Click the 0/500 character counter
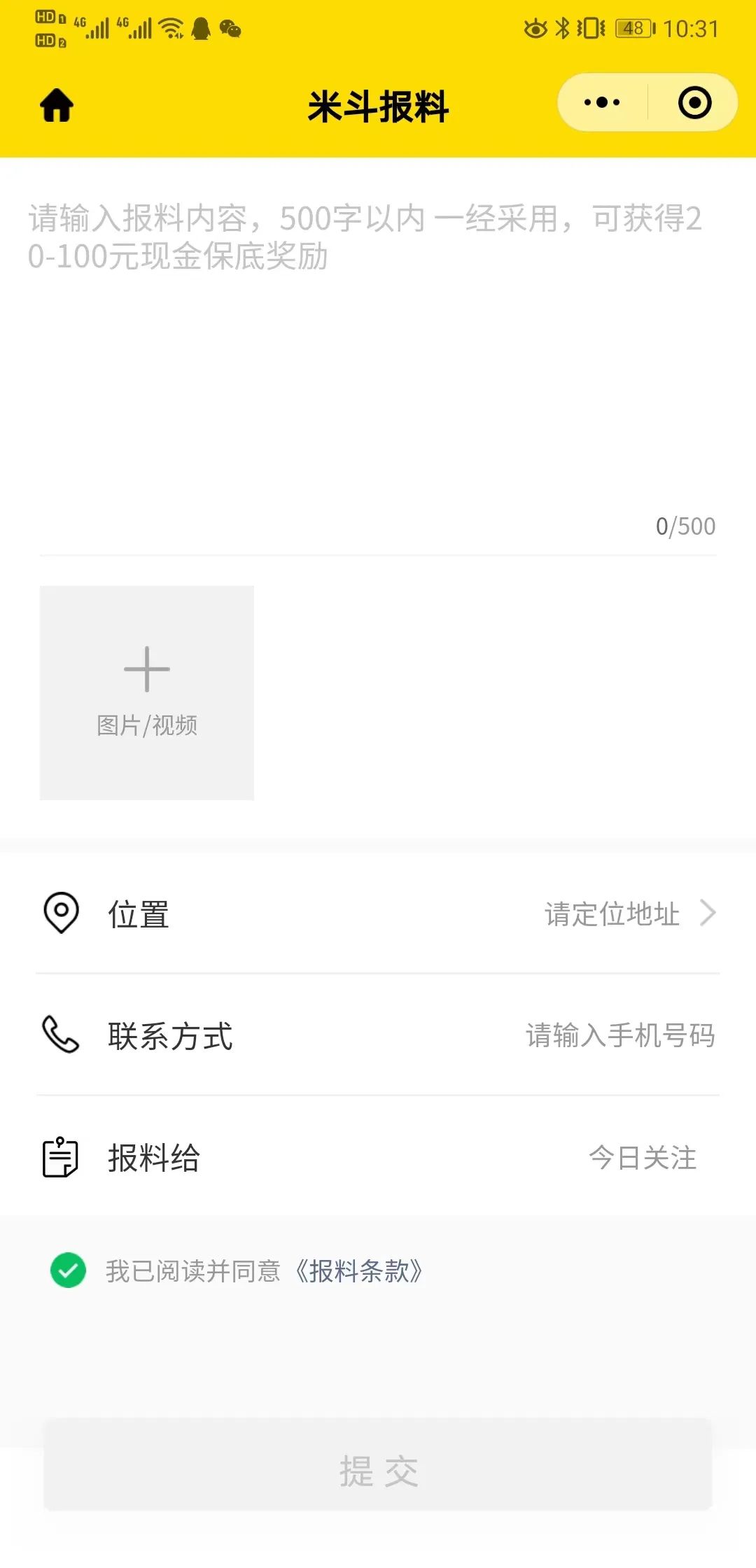This screenshot has height=1568, width=756. pyautogui.click(x=685, y=526)
